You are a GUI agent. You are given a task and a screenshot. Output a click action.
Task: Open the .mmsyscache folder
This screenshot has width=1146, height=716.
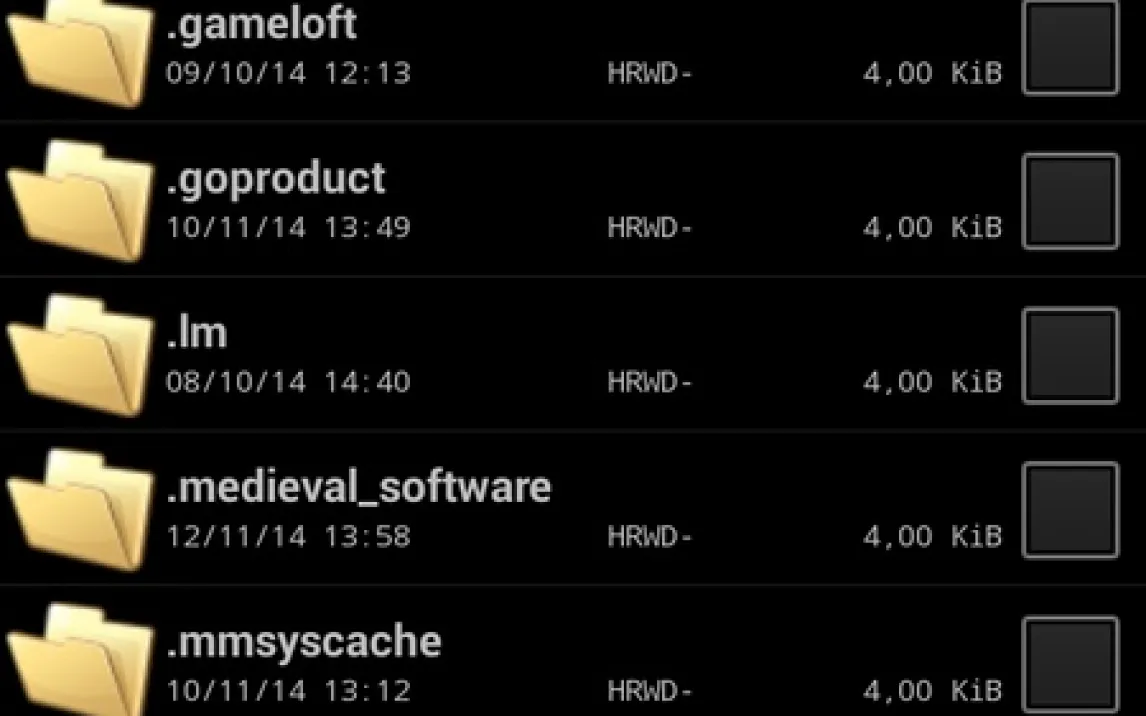pyautogui.click(x=304, y=642)
